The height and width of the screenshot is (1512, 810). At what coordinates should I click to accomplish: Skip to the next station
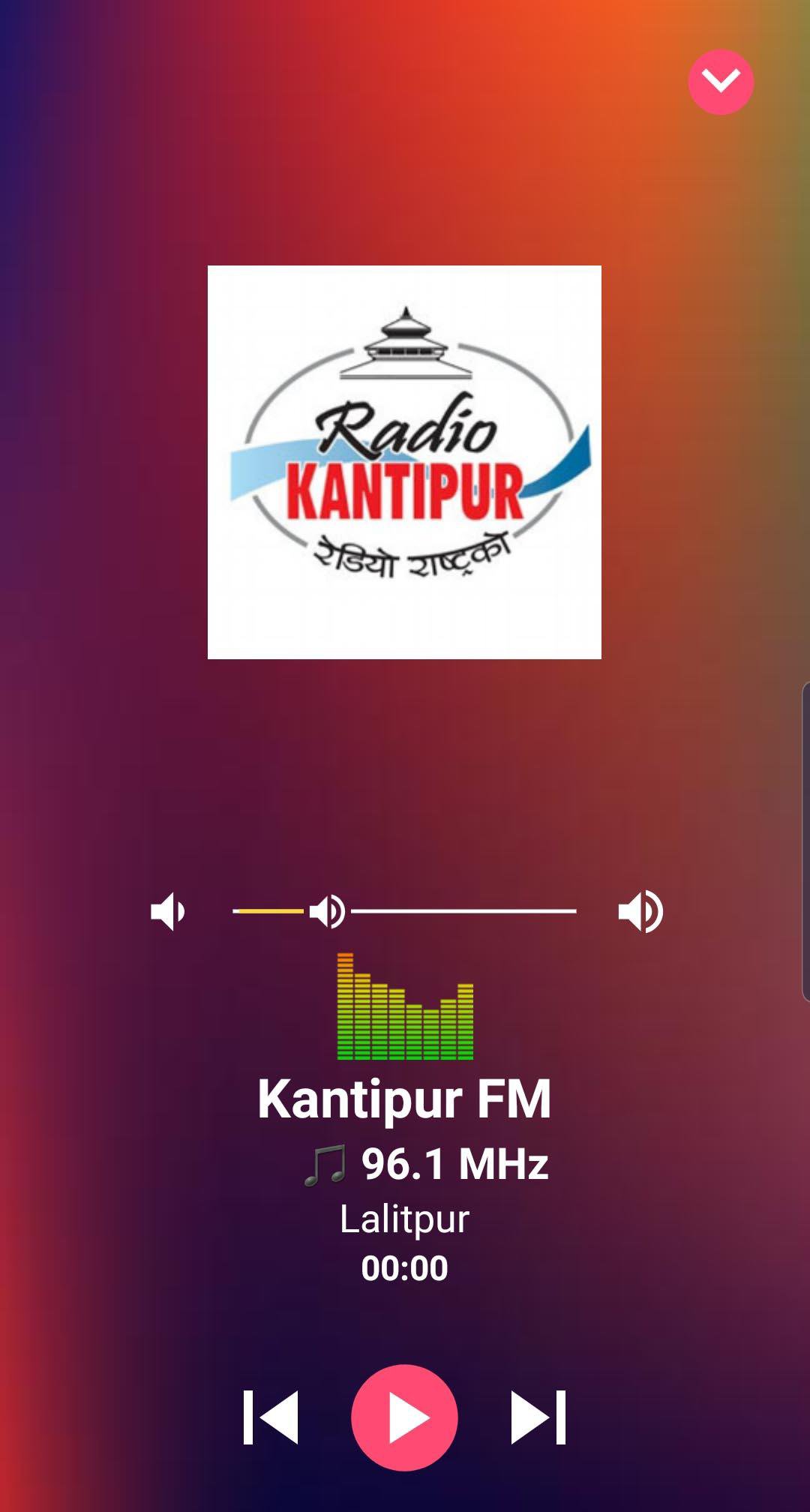click(x=538, y=1417)
